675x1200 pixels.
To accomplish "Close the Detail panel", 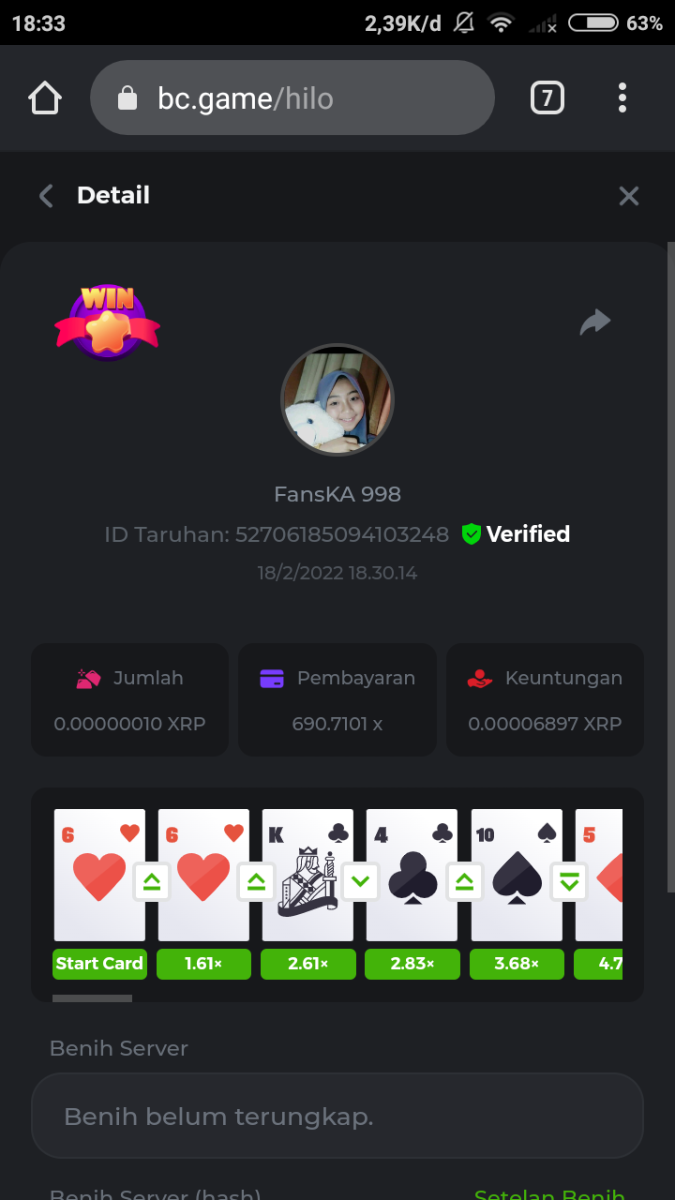I will point(628,196).
